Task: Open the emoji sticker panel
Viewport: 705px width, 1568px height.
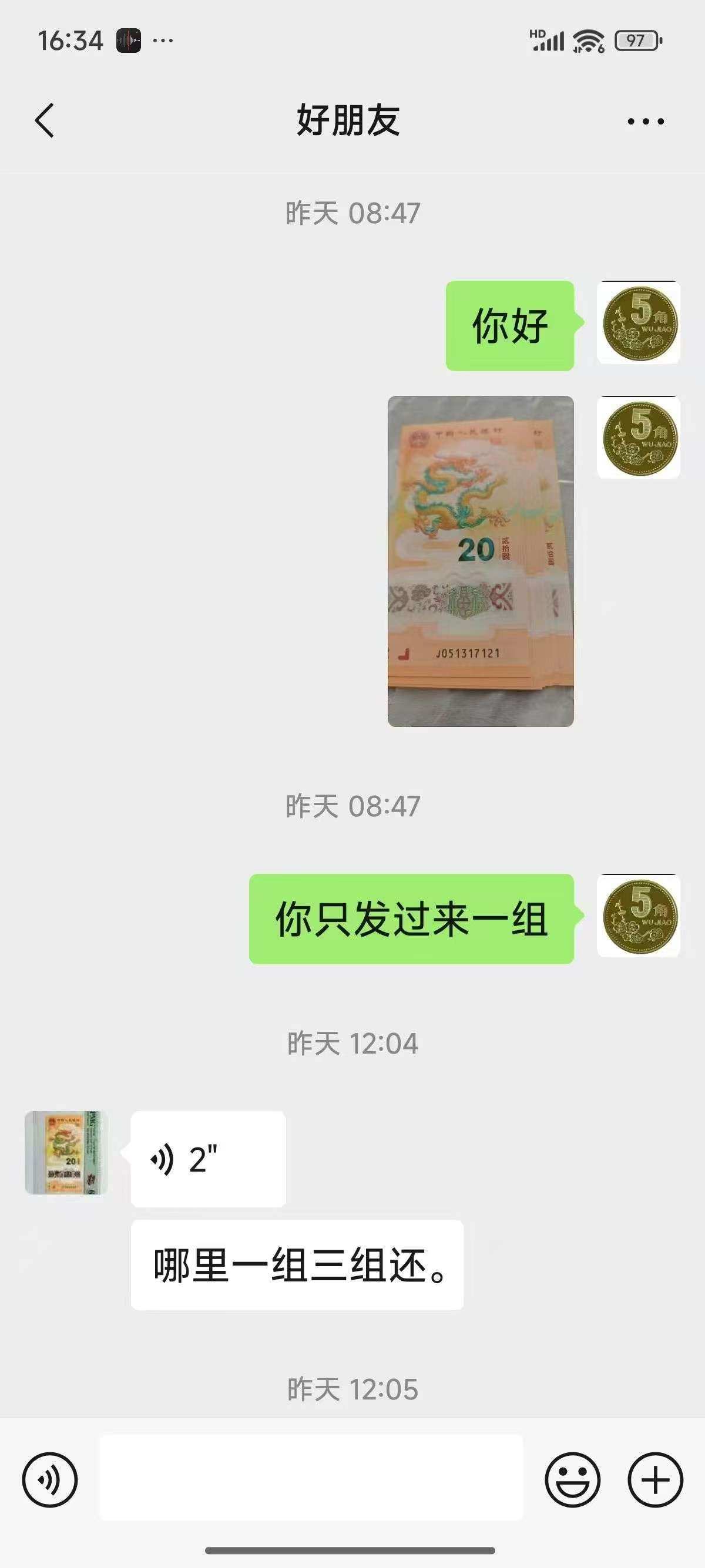Action: (x=572, y=1480)
